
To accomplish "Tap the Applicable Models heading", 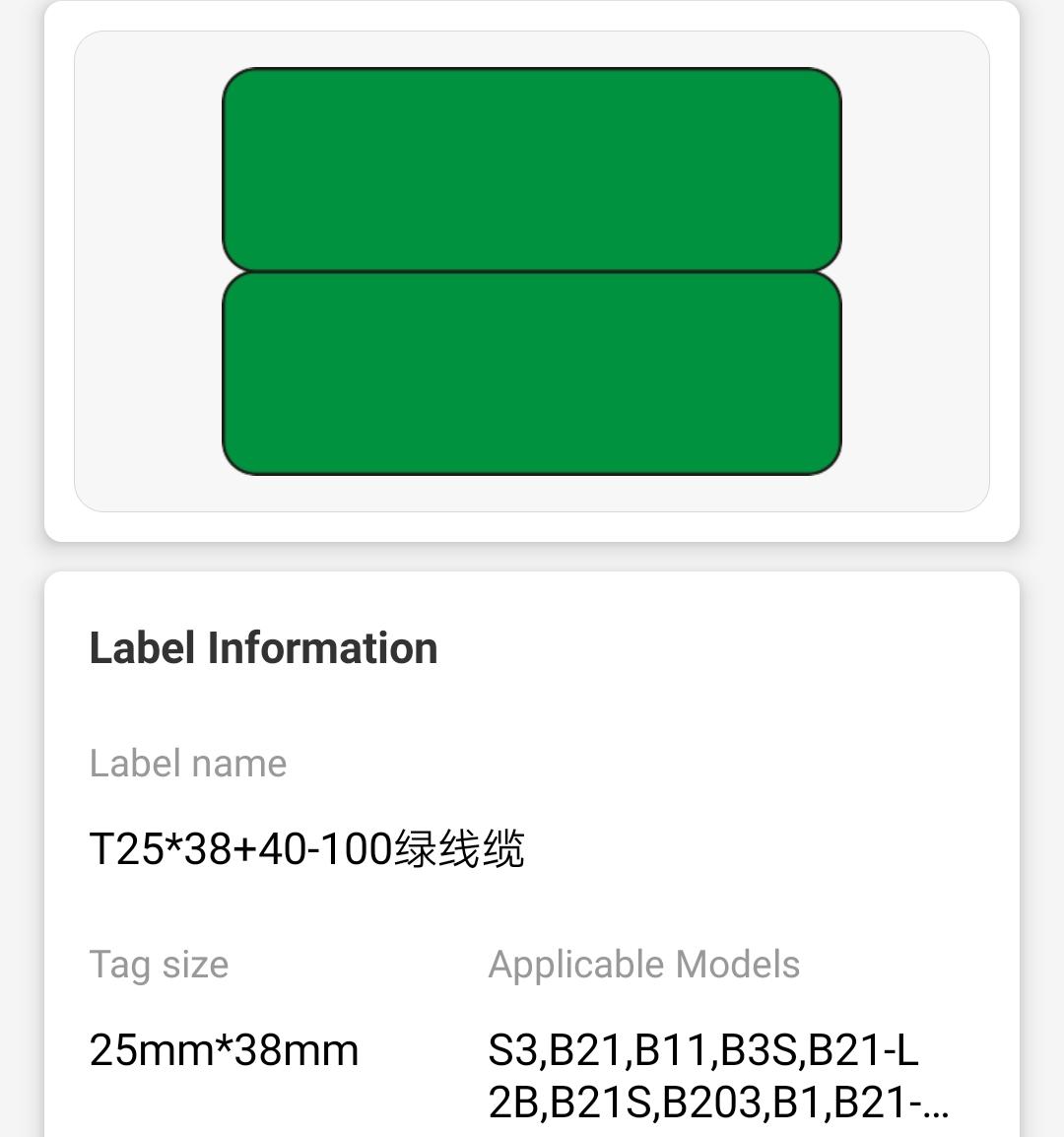I will point(644,965).
